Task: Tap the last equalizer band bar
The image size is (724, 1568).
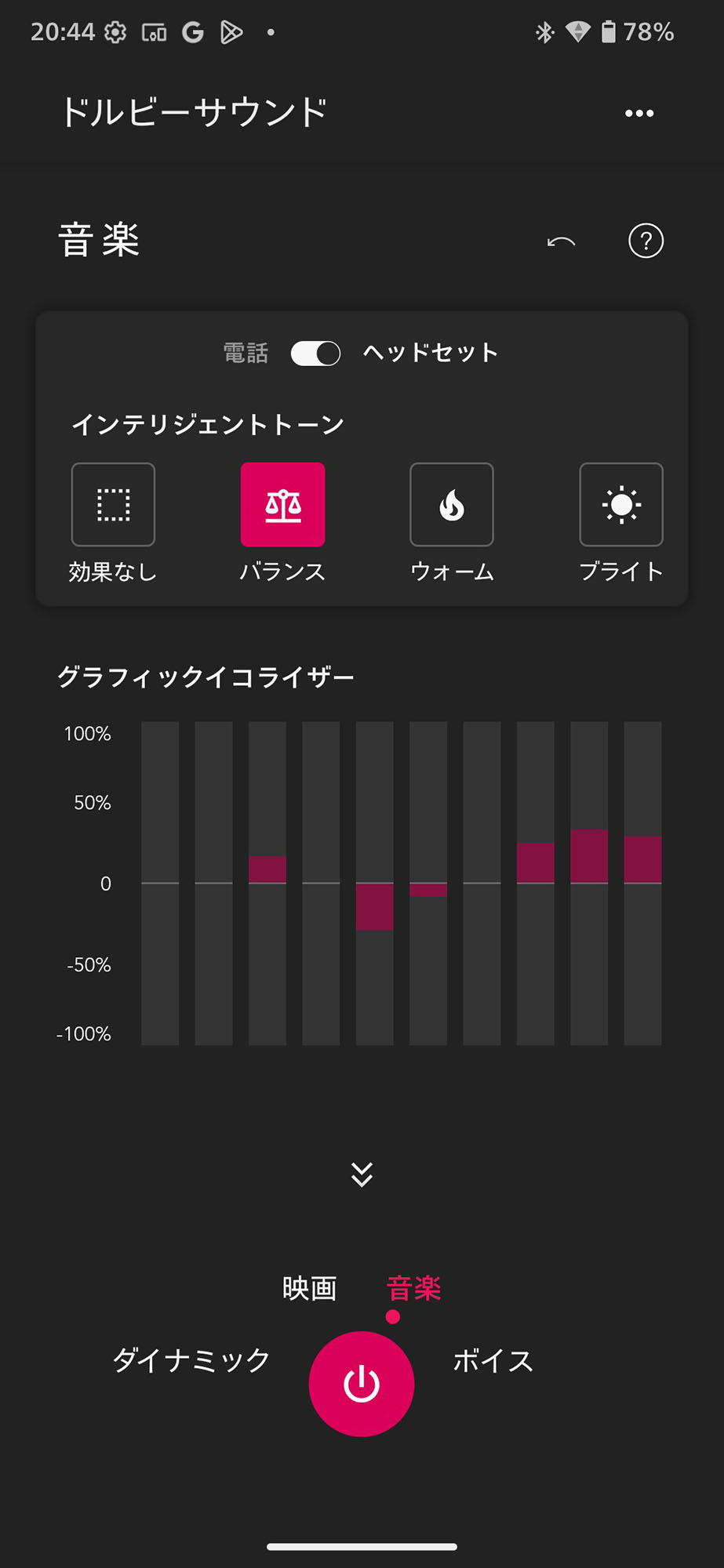Action: click(x=642, y=883)
